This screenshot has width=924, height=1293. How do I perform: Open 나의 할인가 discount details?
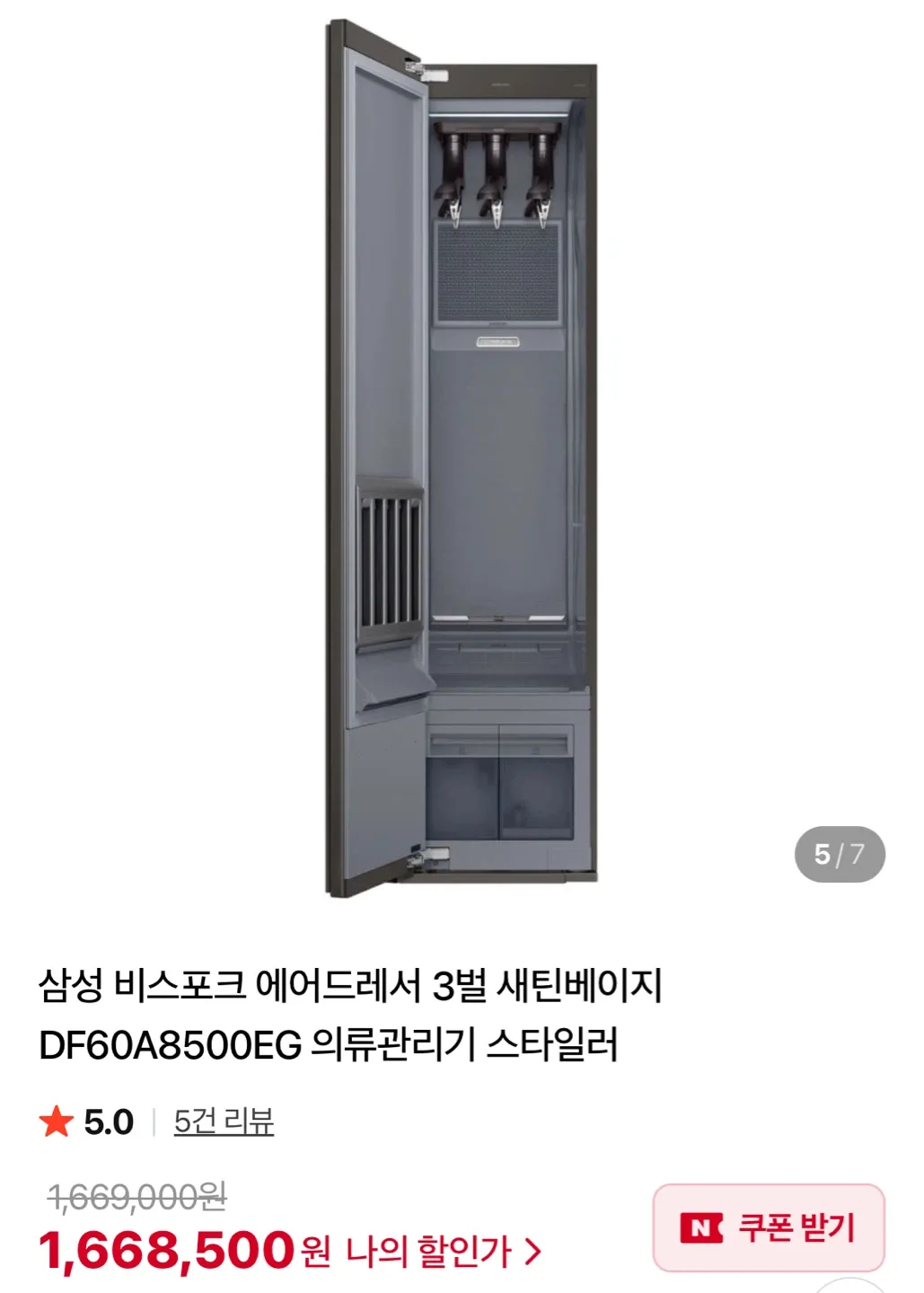(444, 1251)
